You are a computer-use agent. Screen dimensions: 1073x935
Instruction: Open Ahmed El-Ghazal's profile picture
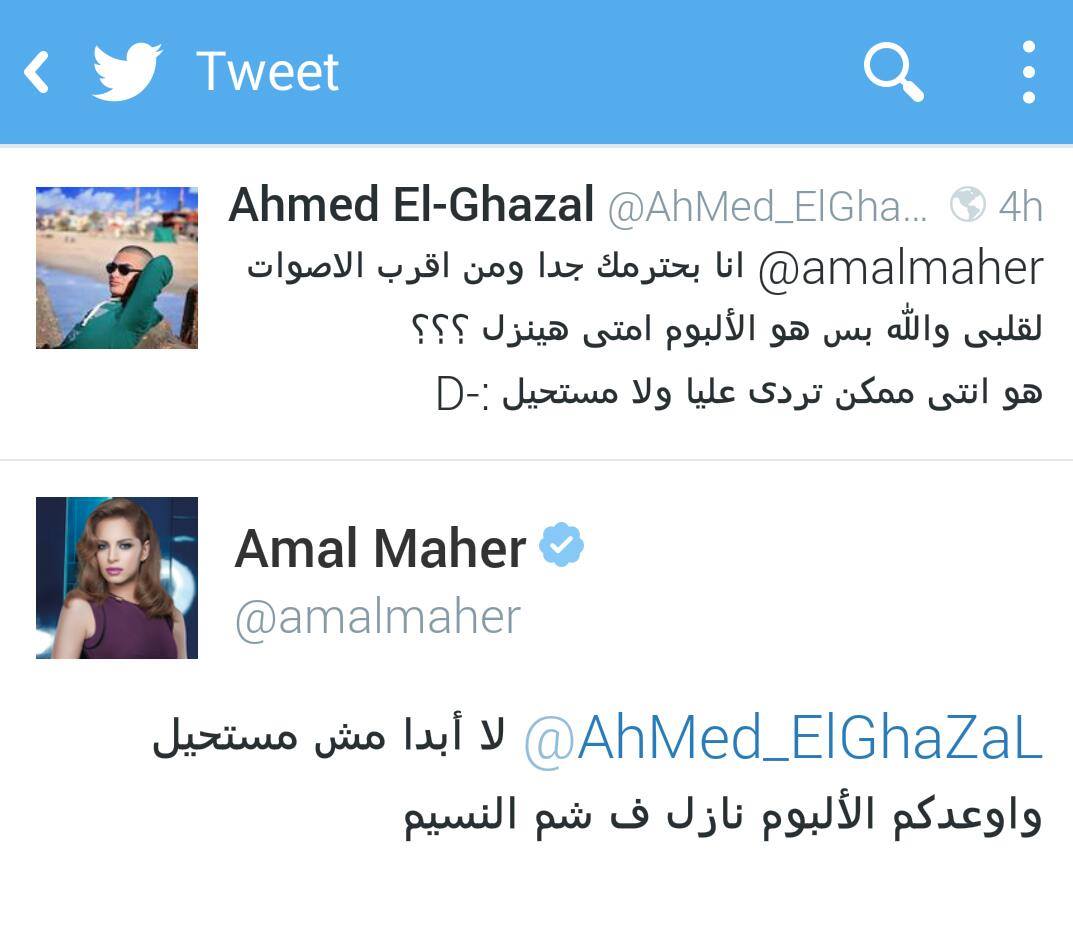[x=117, y=268]
